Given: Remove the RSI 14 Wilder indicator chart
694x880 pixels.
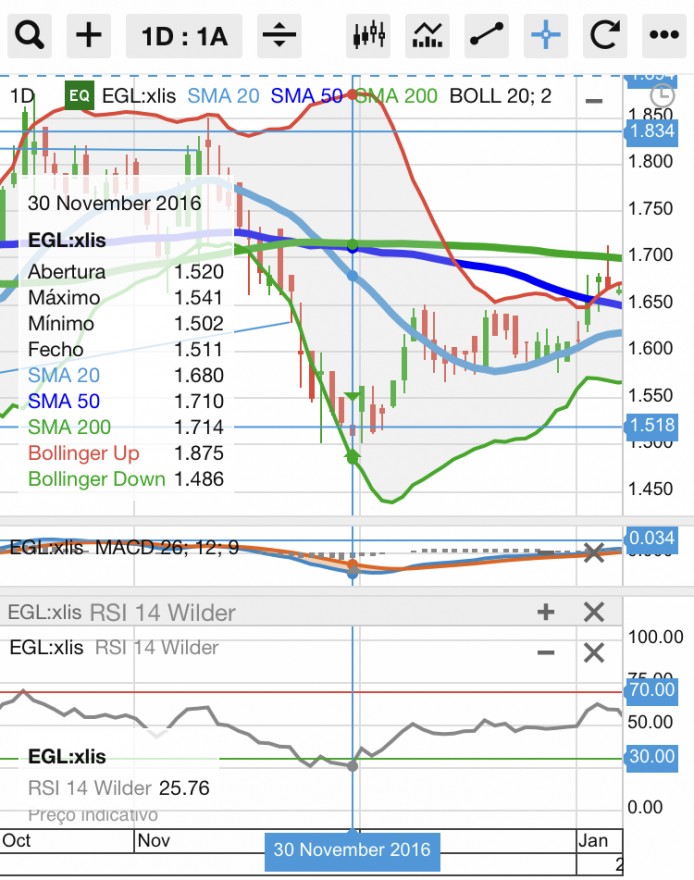Looking at the screenshot, I should pos(594,653).
